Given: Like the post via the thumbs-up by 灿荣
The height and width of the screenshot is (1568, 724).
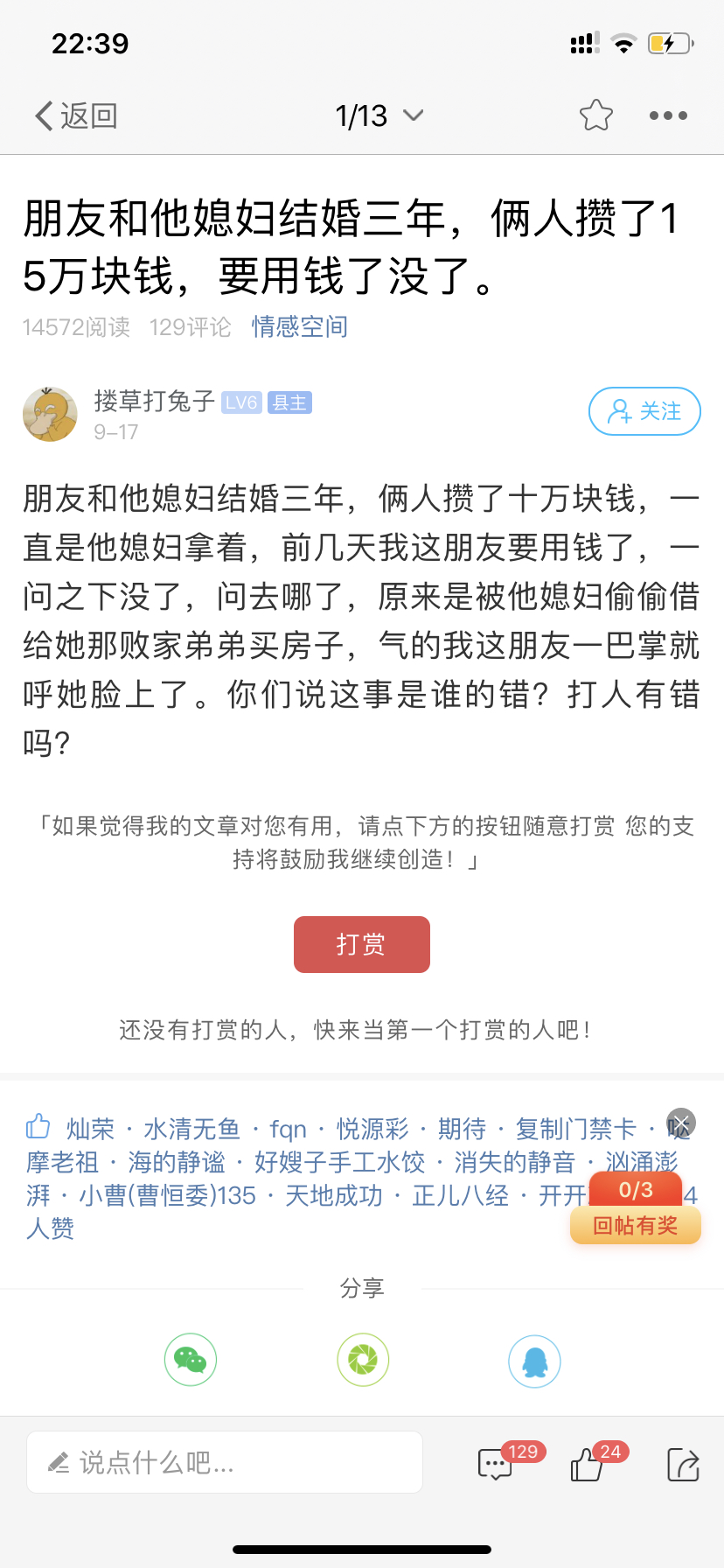Looking at the screenshot, I should pyautogui.click(x=38, y=1126).
